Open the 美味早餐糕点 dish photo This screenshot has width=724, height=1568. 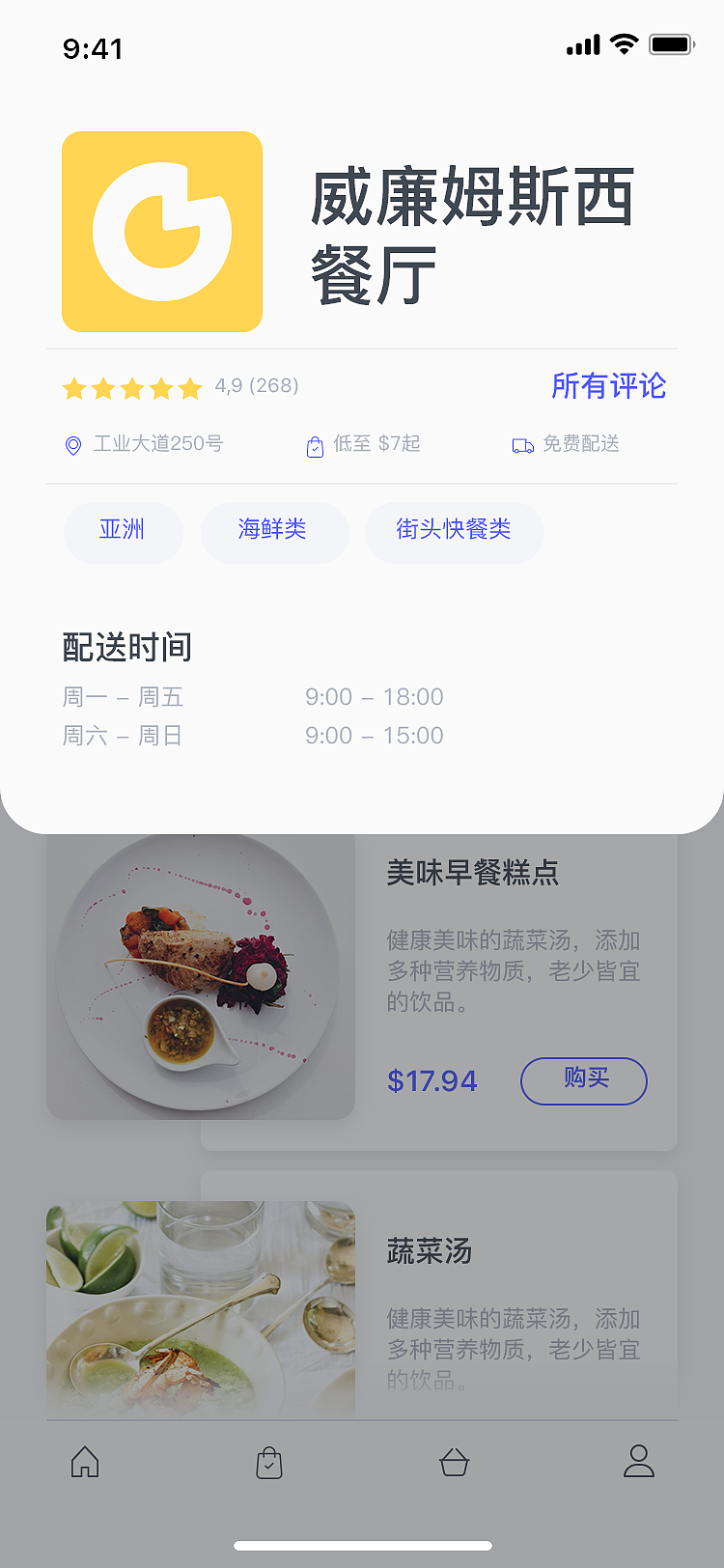click(200, 975)
